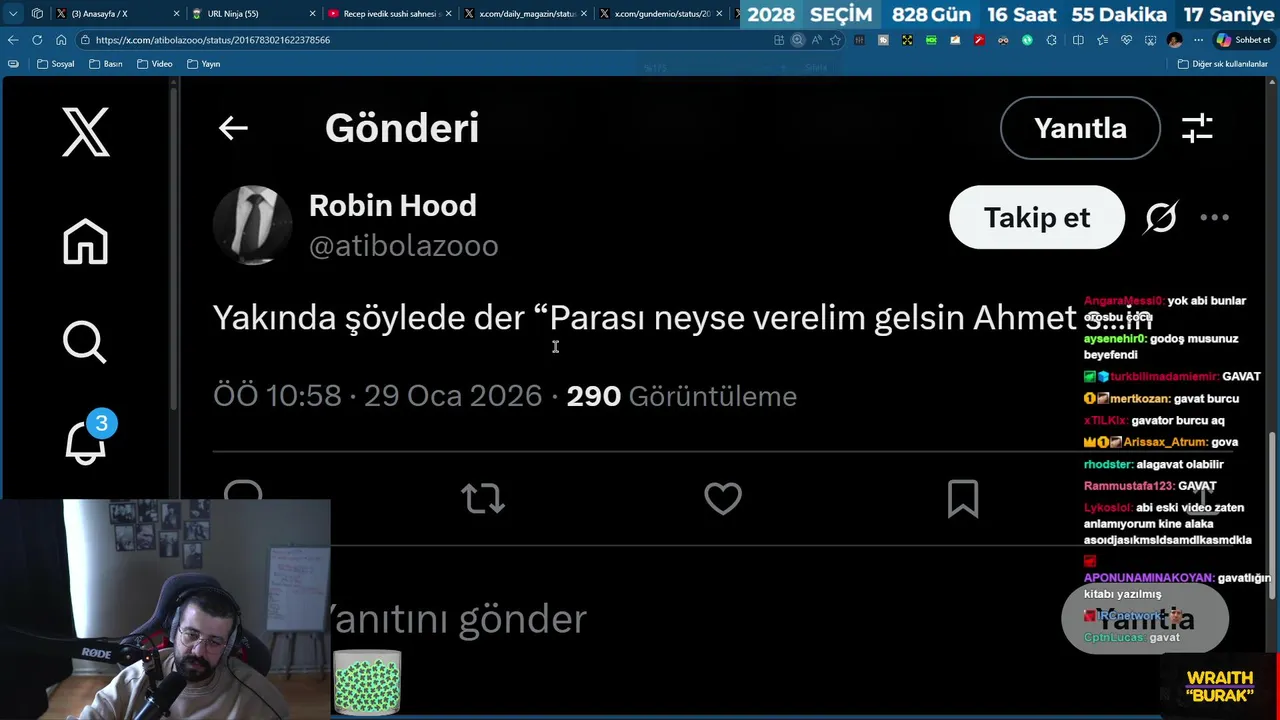
Task: Open the notifications bell with badge 3
Action: click(87, 441)
